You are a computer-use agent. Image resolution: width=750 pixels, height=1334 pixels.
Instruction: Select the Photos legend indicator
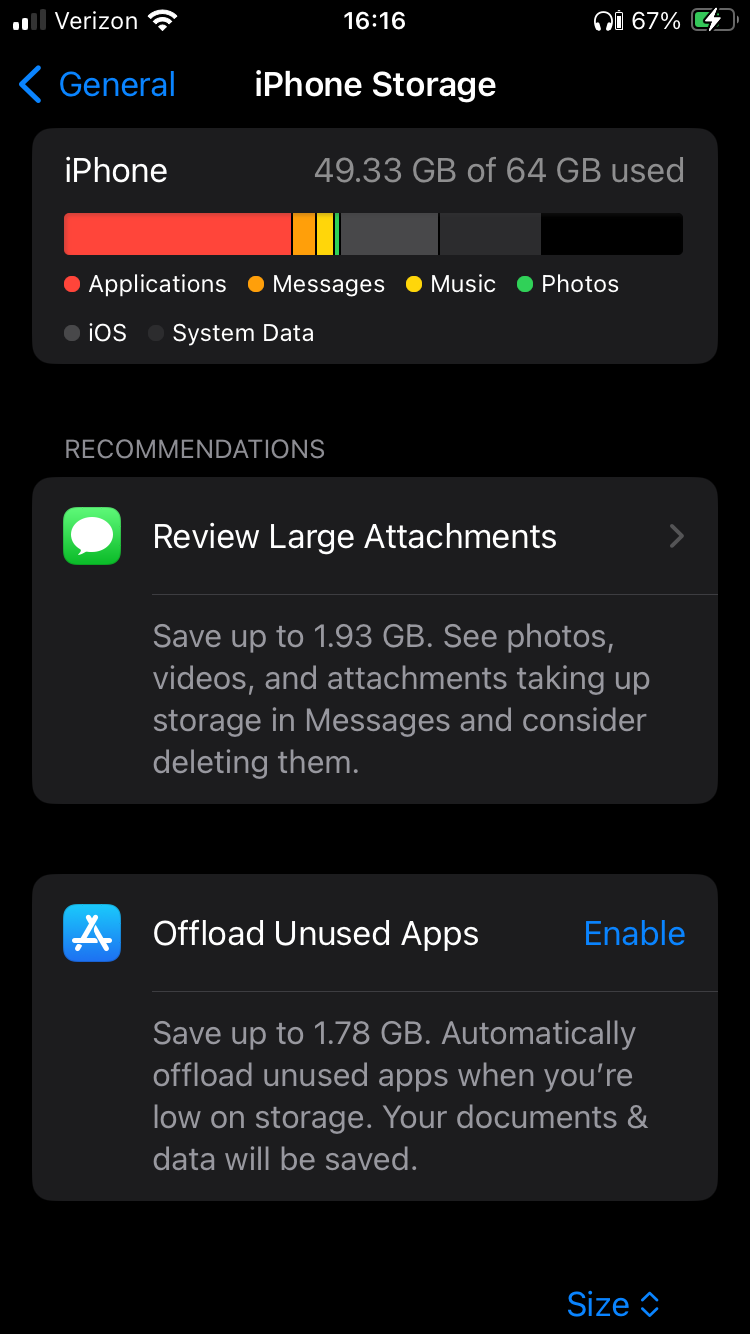[524, 284]
